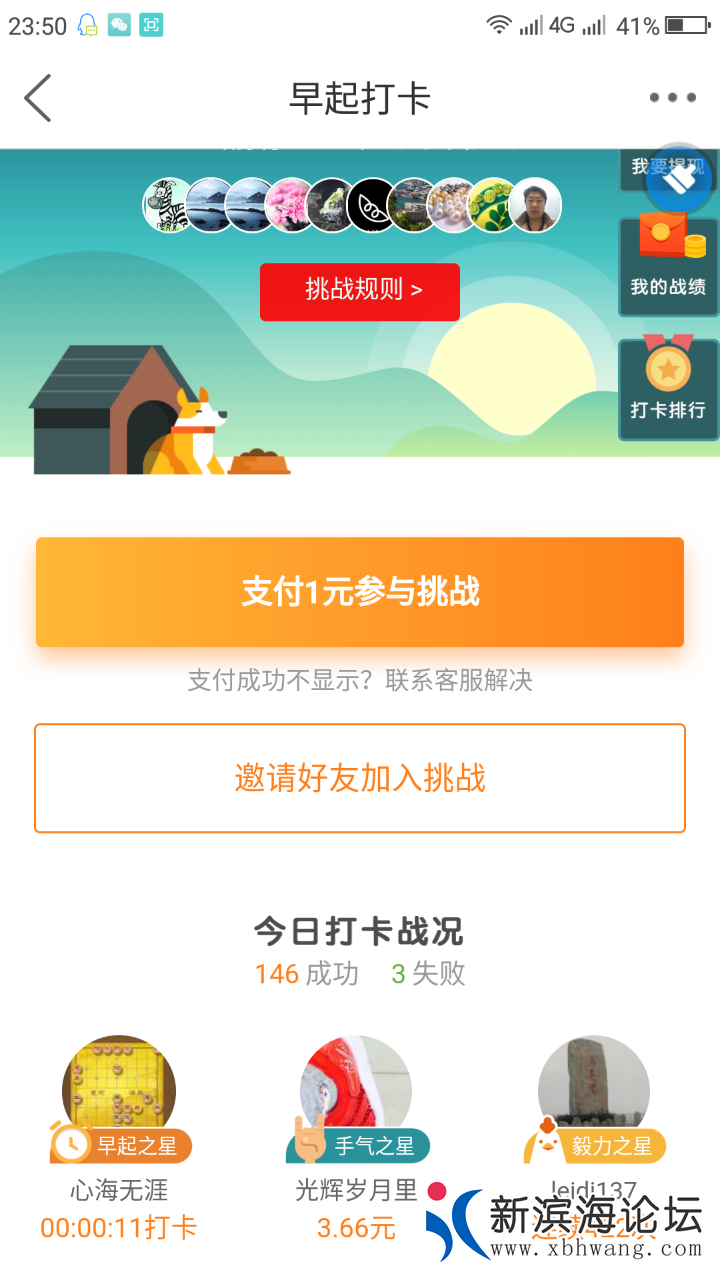Open 我的战绩 my record
Image resolution: width=720 pixels, height=1280 pixels.
click(x=667, y=265)
